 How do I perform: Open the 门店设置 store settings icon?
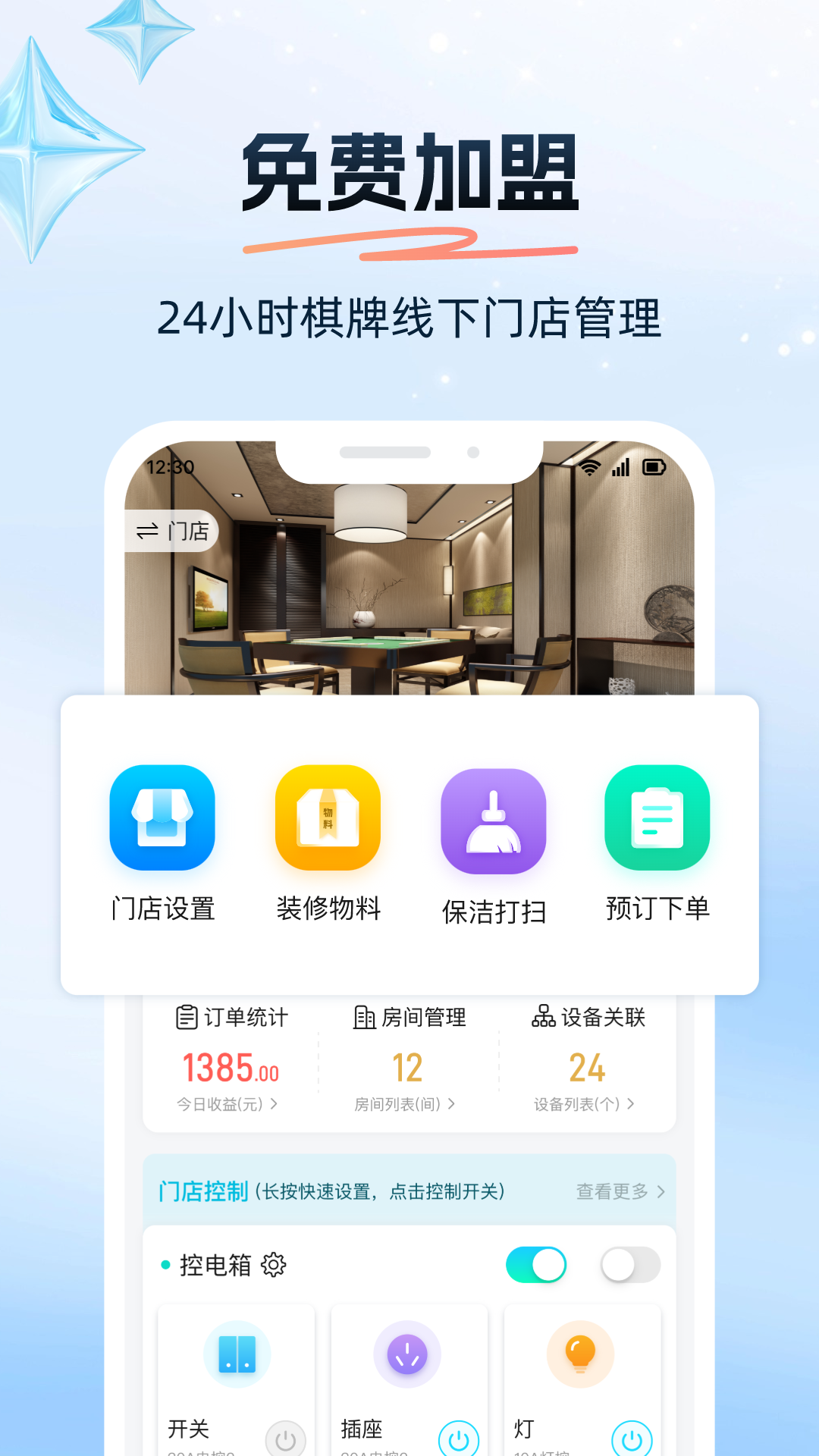click(x=162, y=819)
